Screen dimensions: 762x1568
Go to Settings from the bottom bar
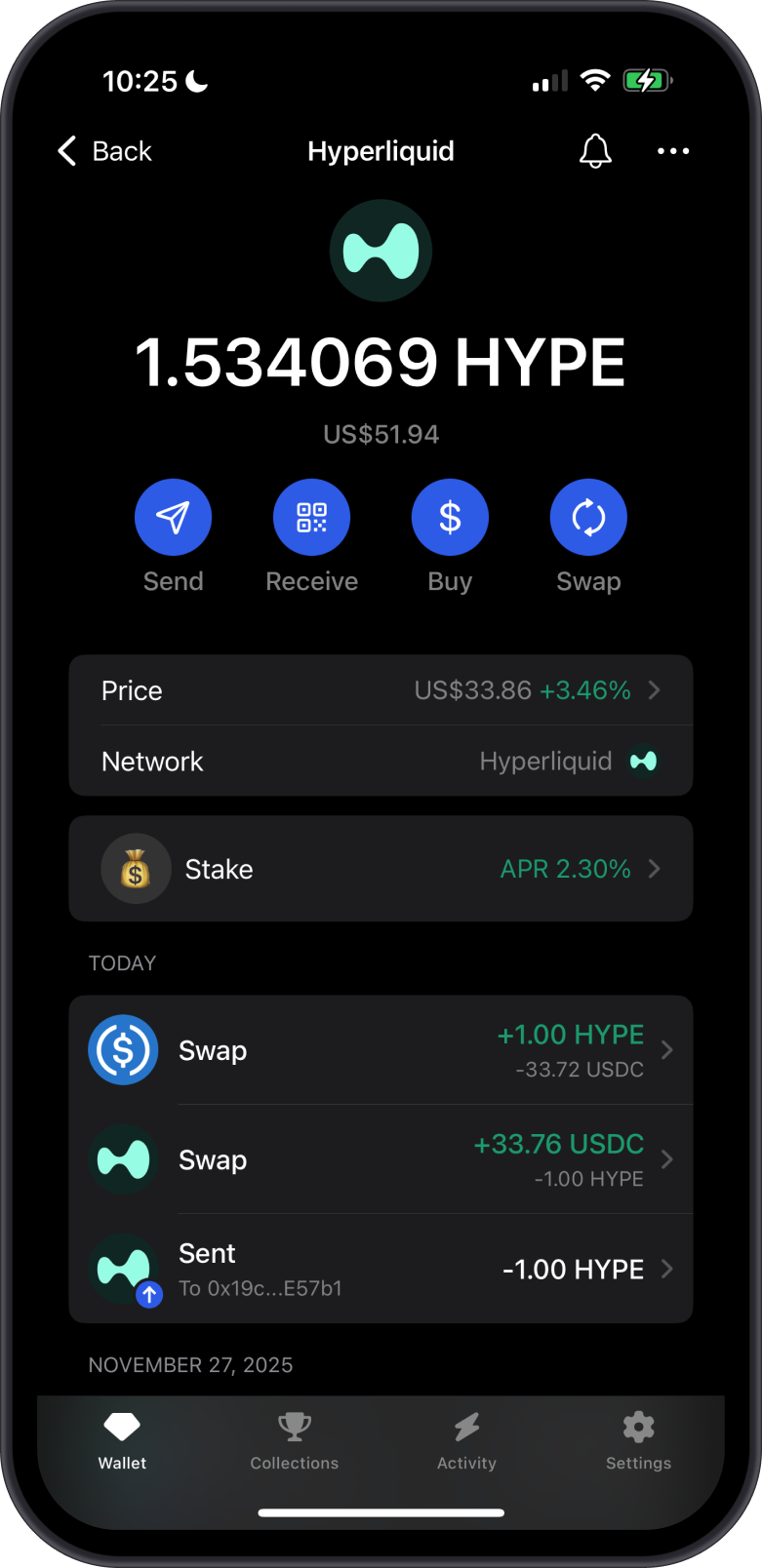pyautogui.click(x=638, y=1442)
